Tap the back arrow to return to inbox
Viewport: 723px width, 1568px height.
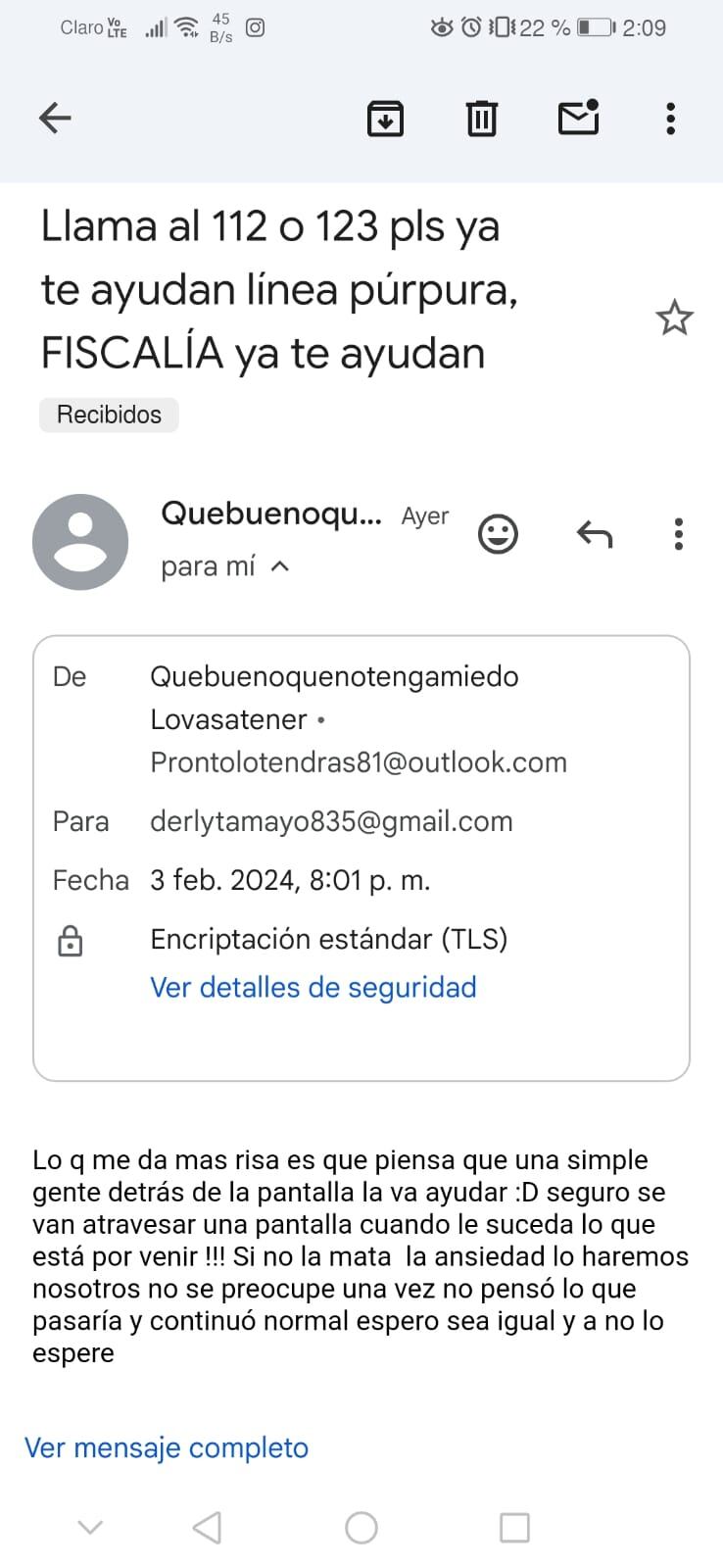tap(55, 118)
